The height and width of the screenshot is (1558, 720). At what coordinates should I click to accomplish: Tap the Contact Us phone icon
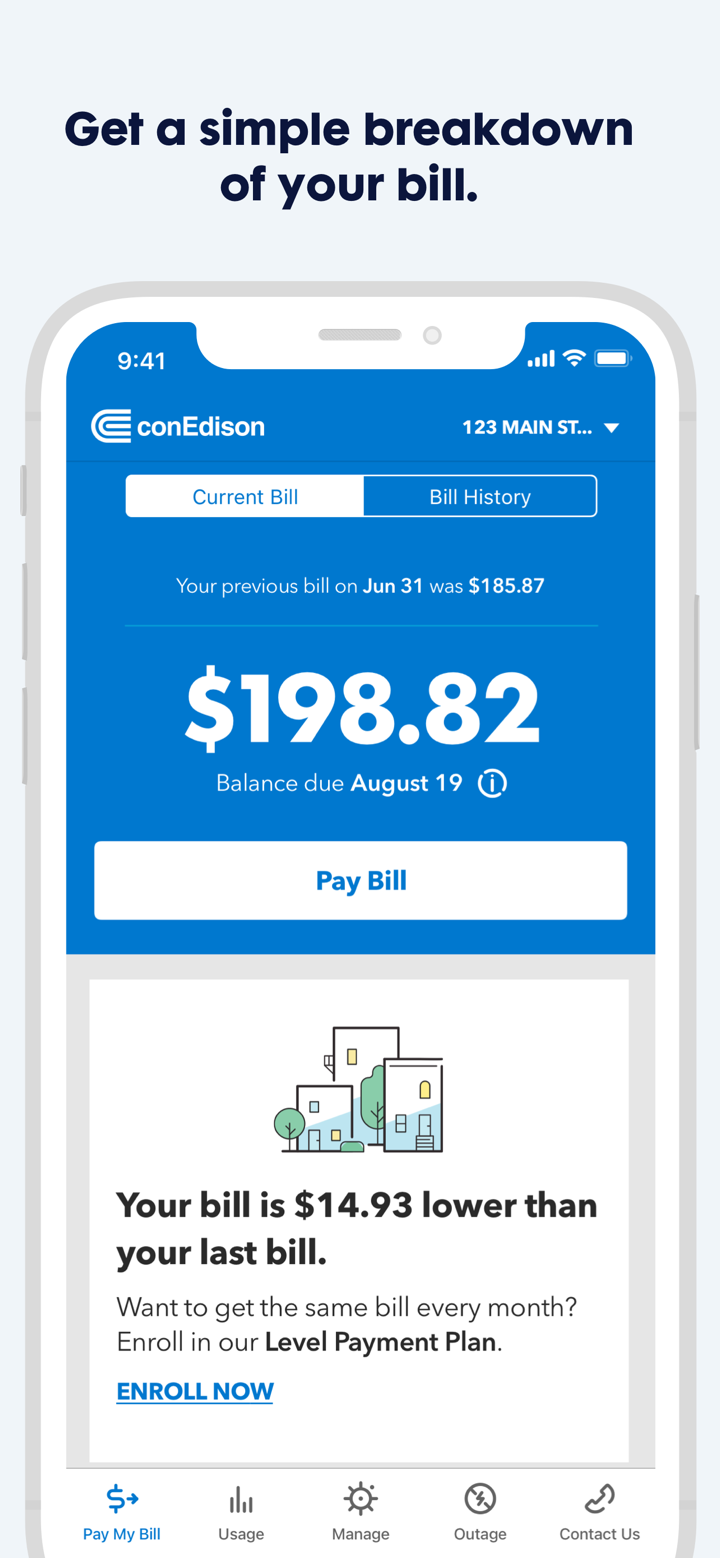point(599,1500)
